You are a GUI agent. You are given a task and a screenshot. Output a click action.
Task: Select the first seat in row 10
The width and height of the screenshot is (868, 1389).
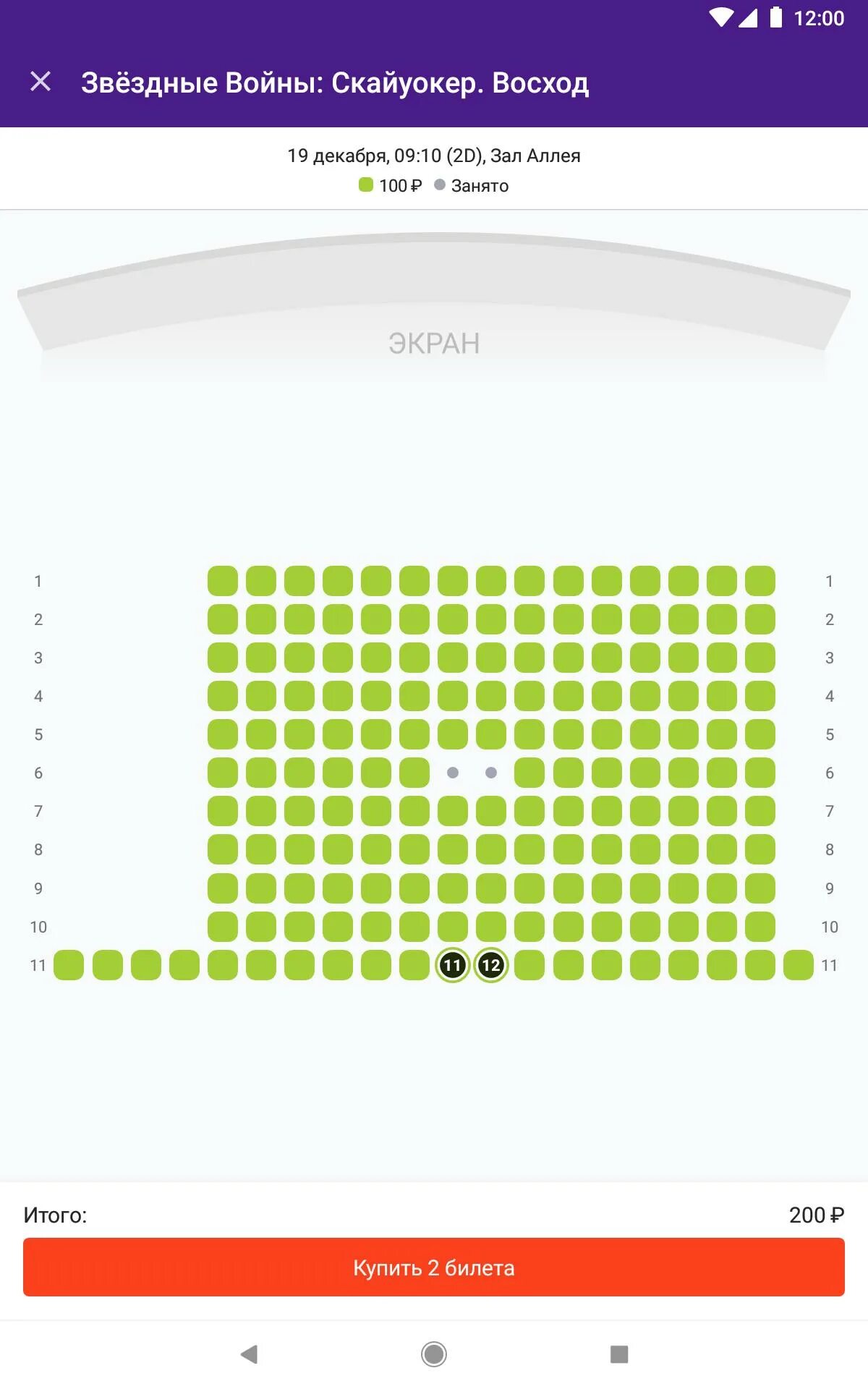(x=223, y=927)
